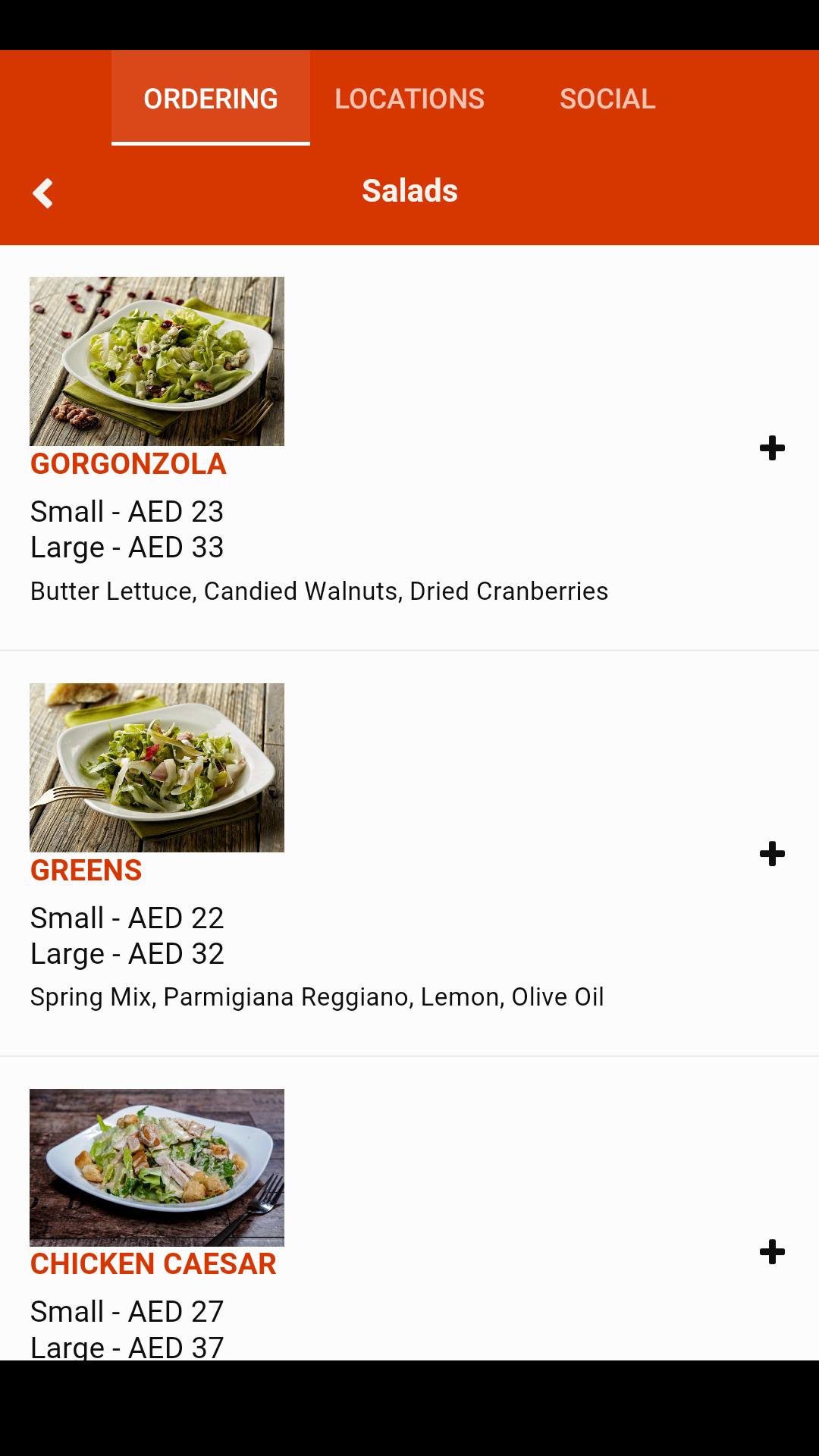This screenshot has width=819, height=1456.
Task: Add Greens salad with the plus icon
Action: [x=772, y=854]
